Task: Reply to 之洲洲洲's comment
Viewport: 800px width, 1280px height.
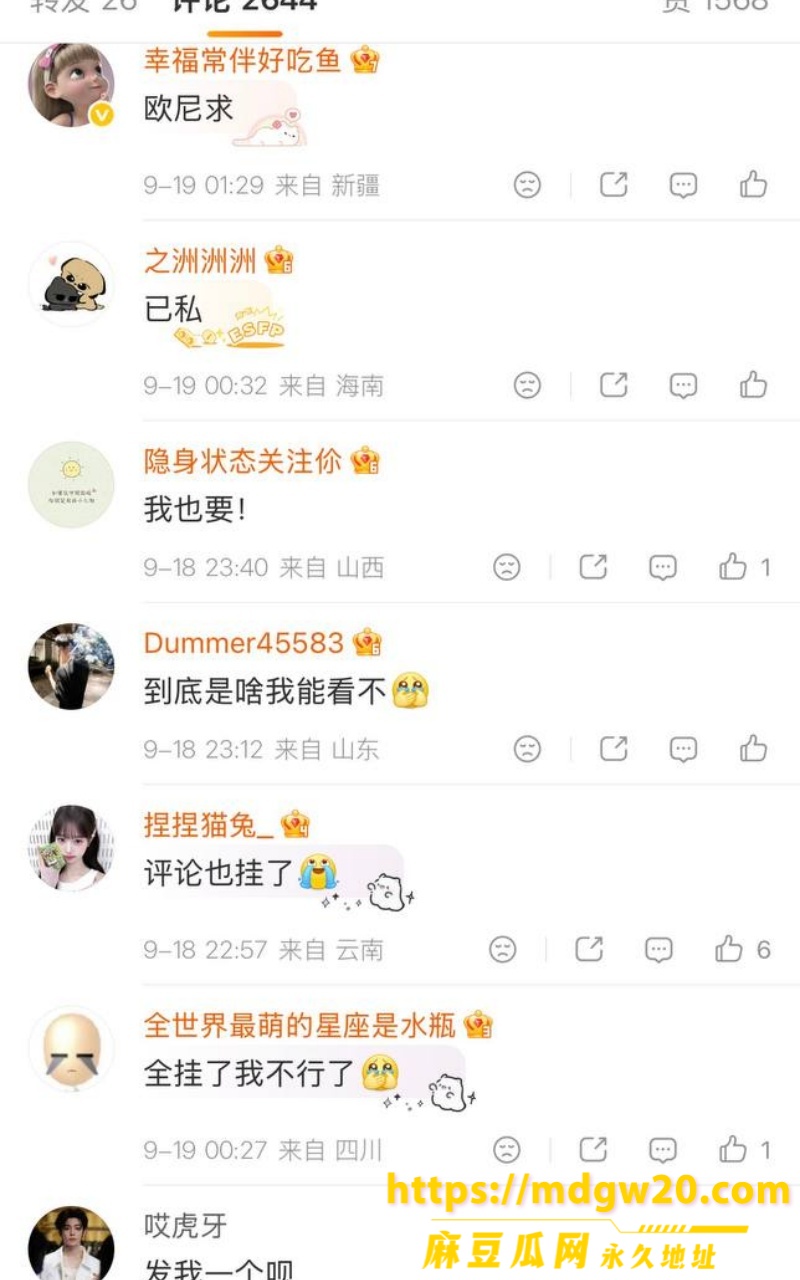Action: coord(683,385)
